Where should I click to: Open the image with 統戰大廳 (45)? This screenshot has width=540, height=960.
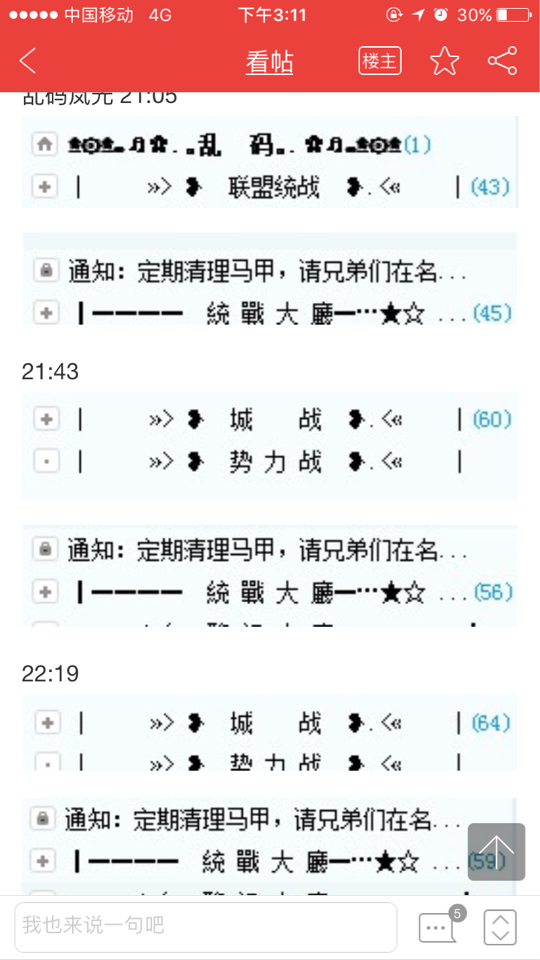point(270,278)
